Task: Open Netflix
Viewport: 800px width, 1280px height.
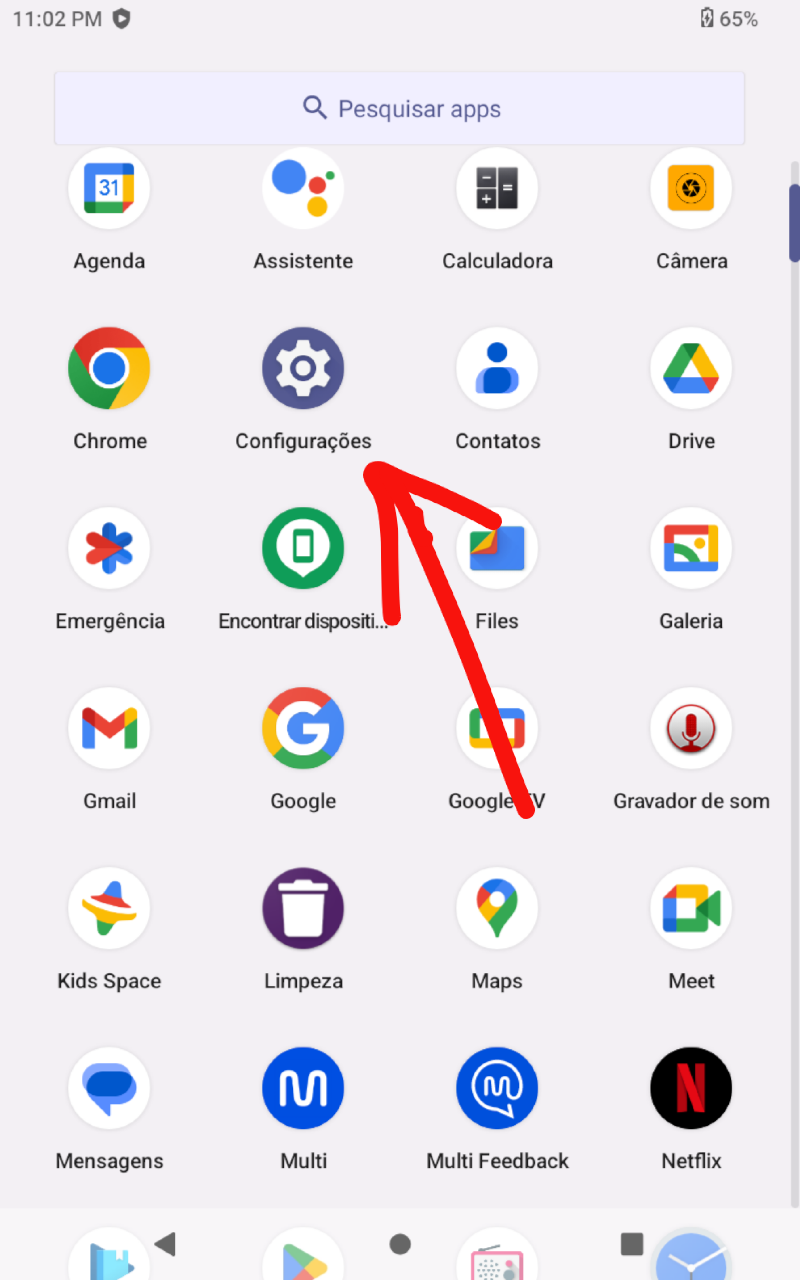Action: (691, 1088)
